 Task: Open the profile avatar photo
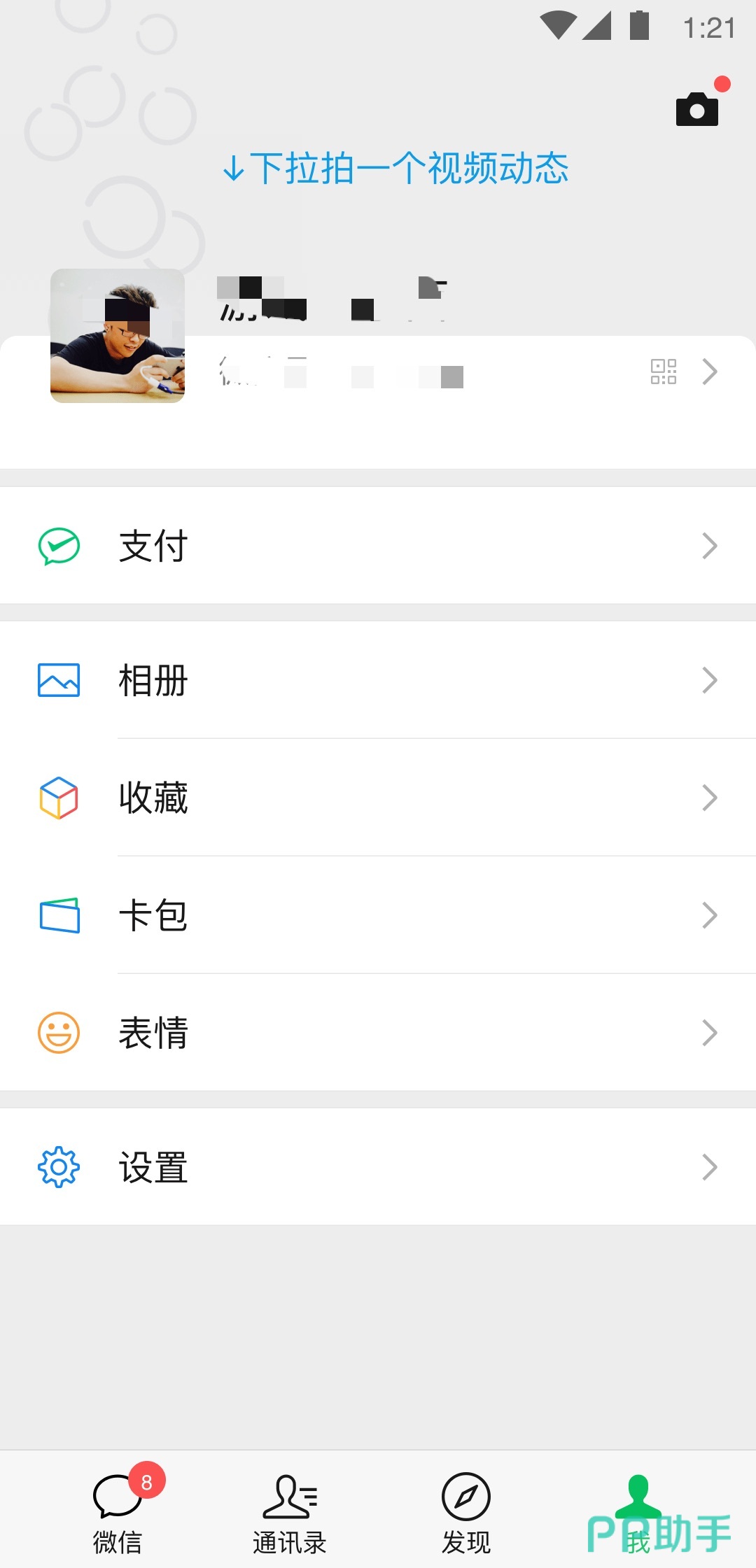[118, 336]
